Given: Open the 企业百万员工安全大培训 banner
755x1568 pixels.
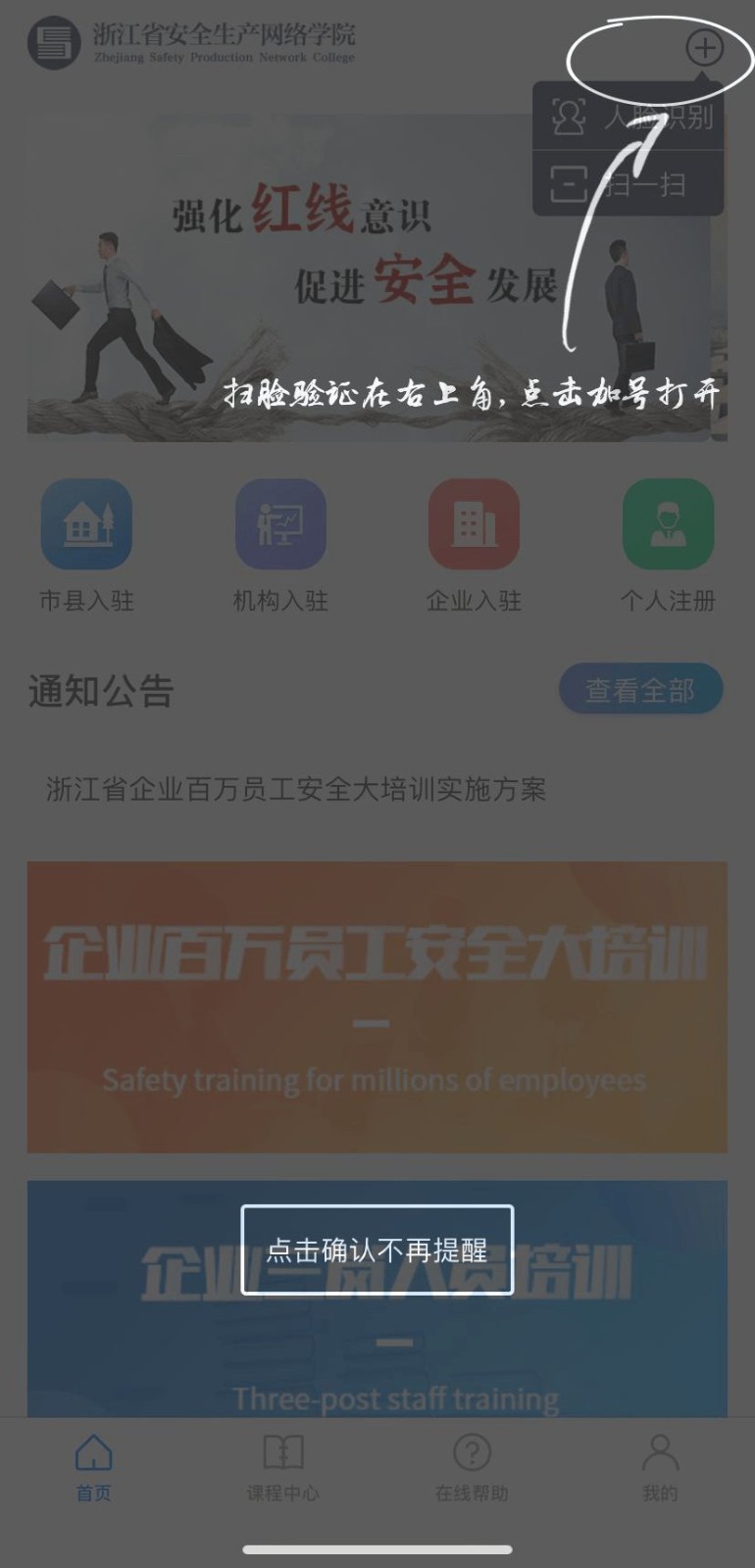Looking at the screenshot, I should (x=377, y=1006).
